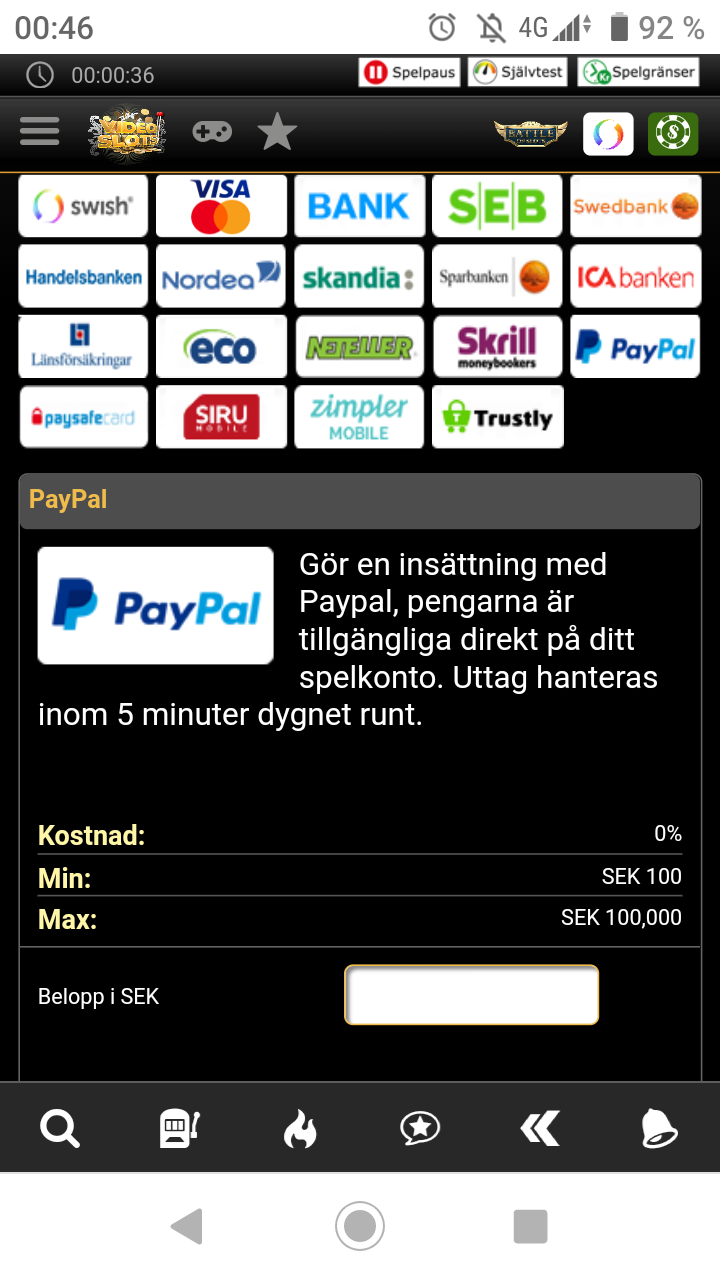Select paysafecard deposit option
Screen dimensions: 720x1280
[x=83, y=417]
